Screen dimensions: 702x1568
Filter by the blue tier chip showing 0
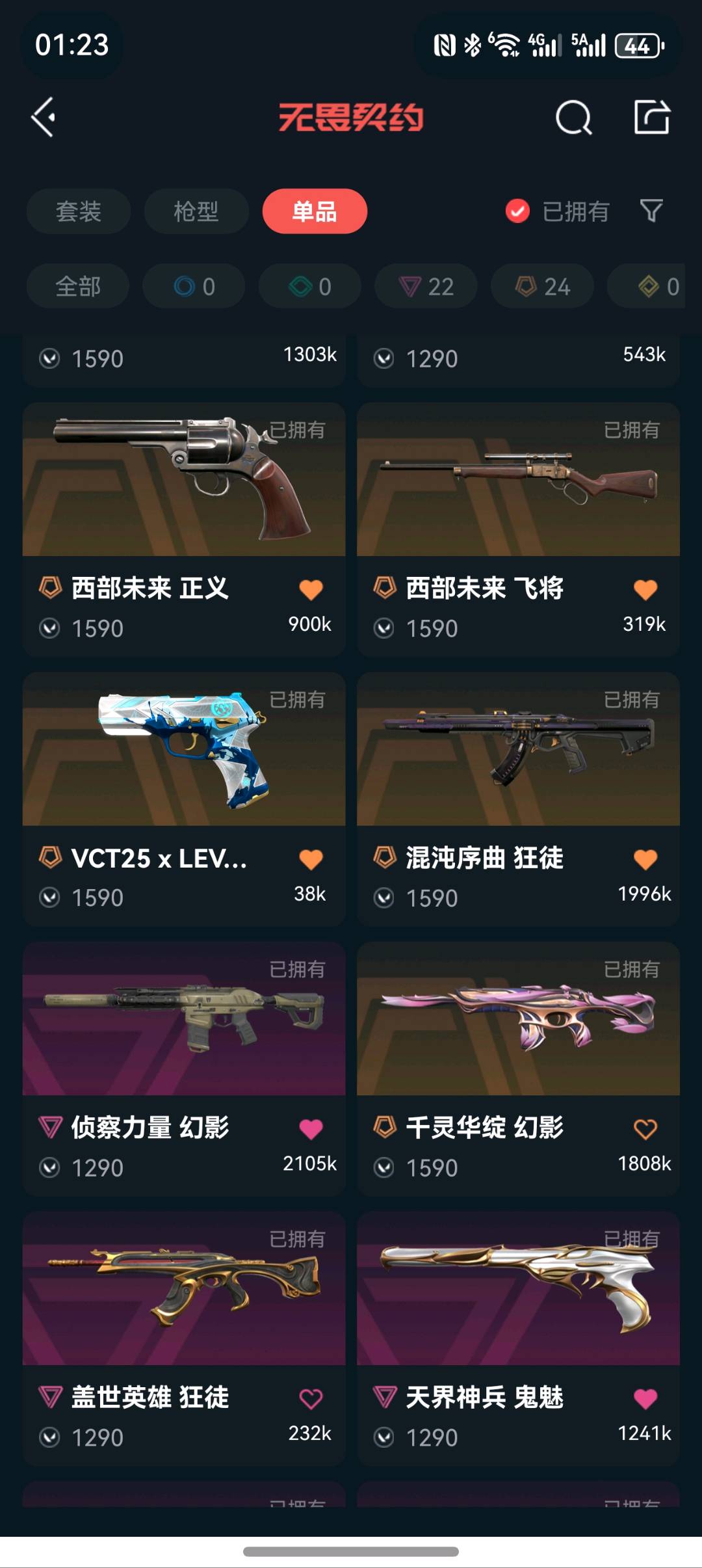(194, 286)
